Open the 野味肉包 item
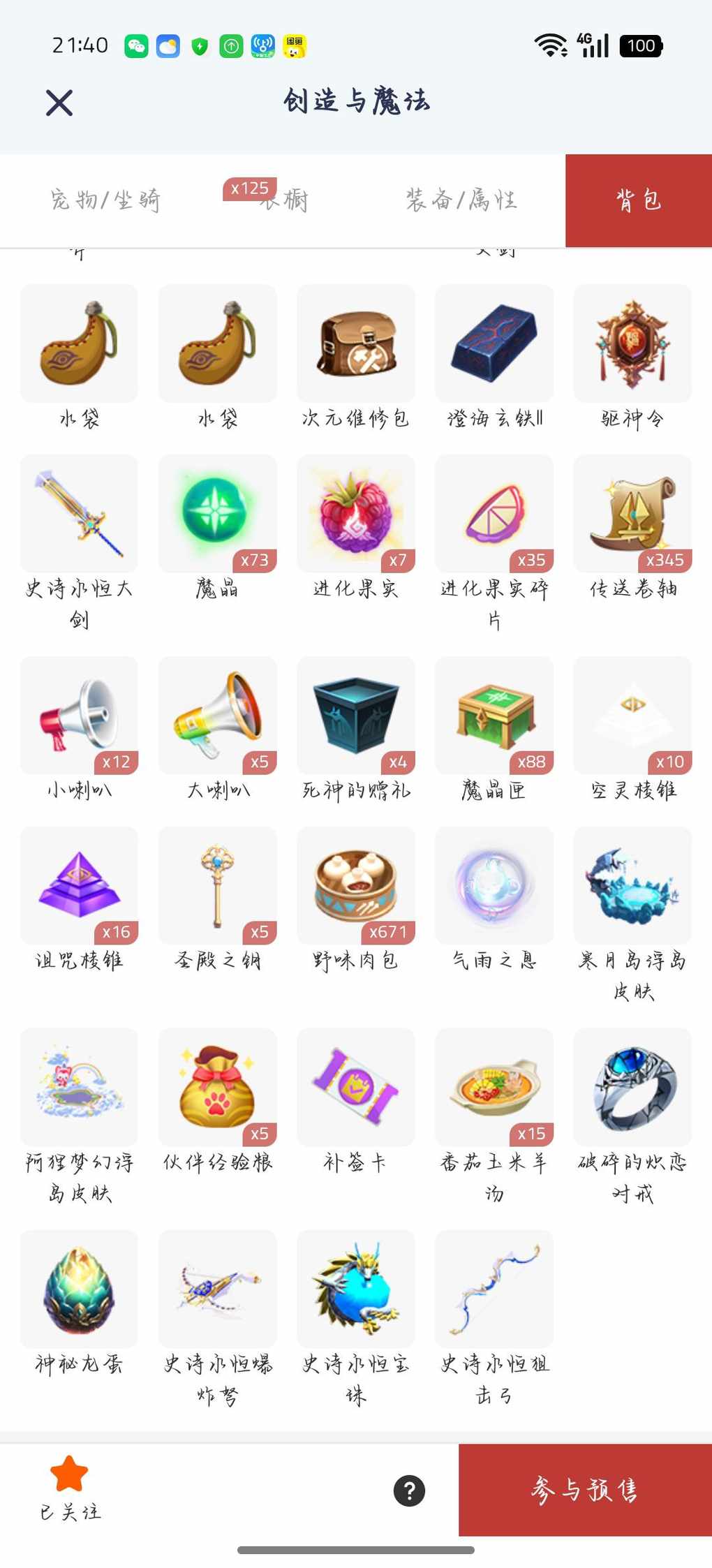Screen dimensions: 712x1568 pyautogui.click(x=355, y=886)
